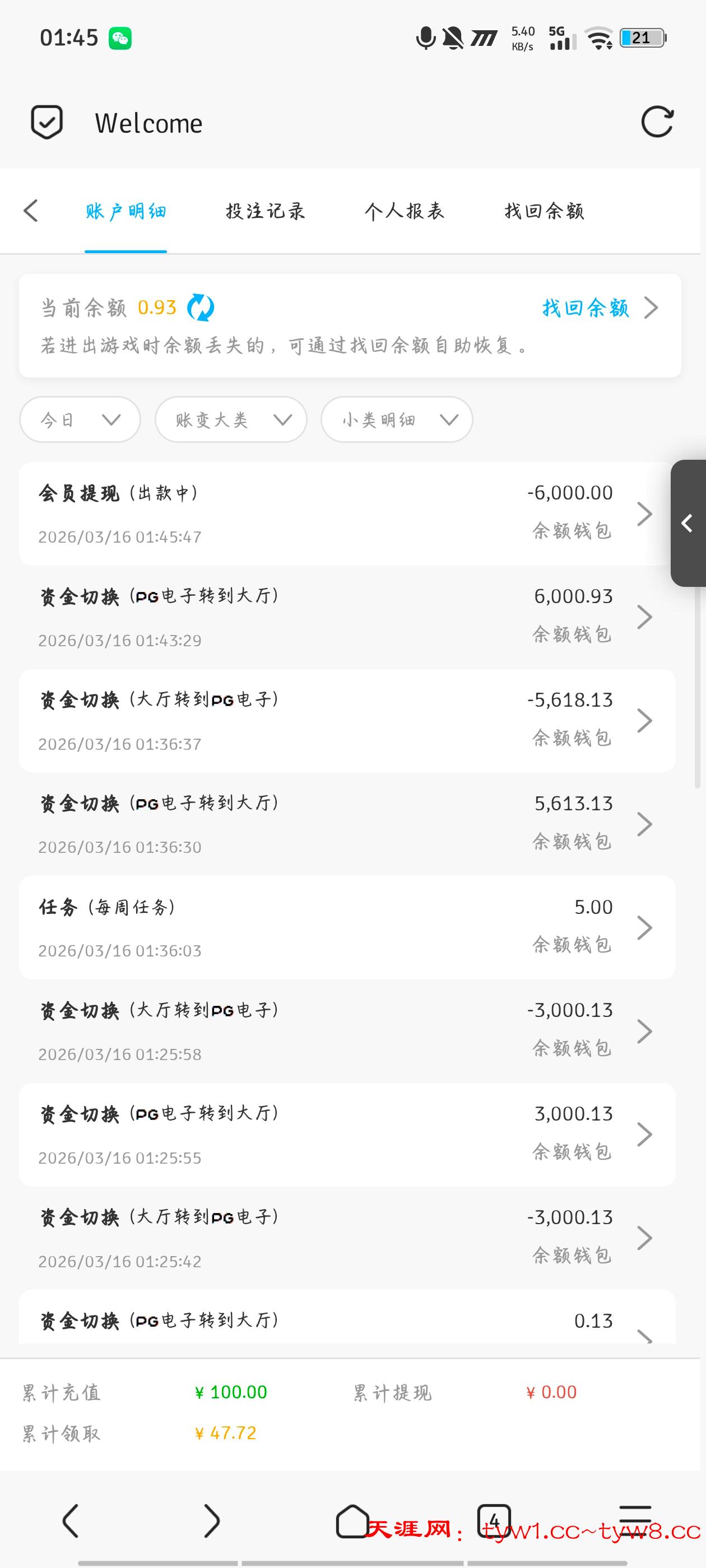The image size is (706, 1568).
Task: Open the browser tabs switcher showing 4
Action: tap(494, 1521)
